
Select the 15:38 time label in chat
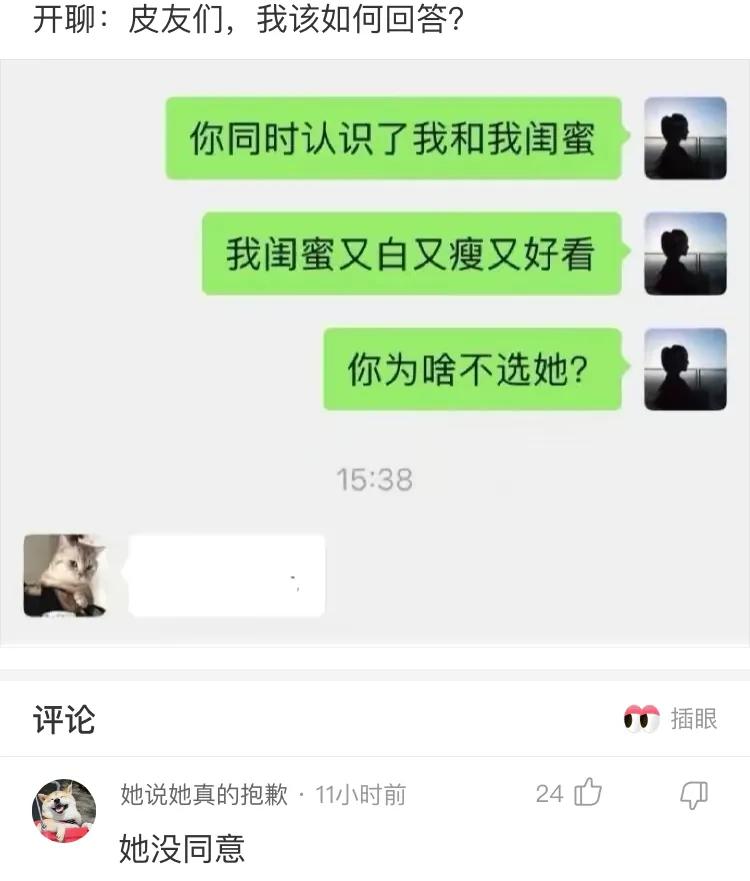coord(375,480)
